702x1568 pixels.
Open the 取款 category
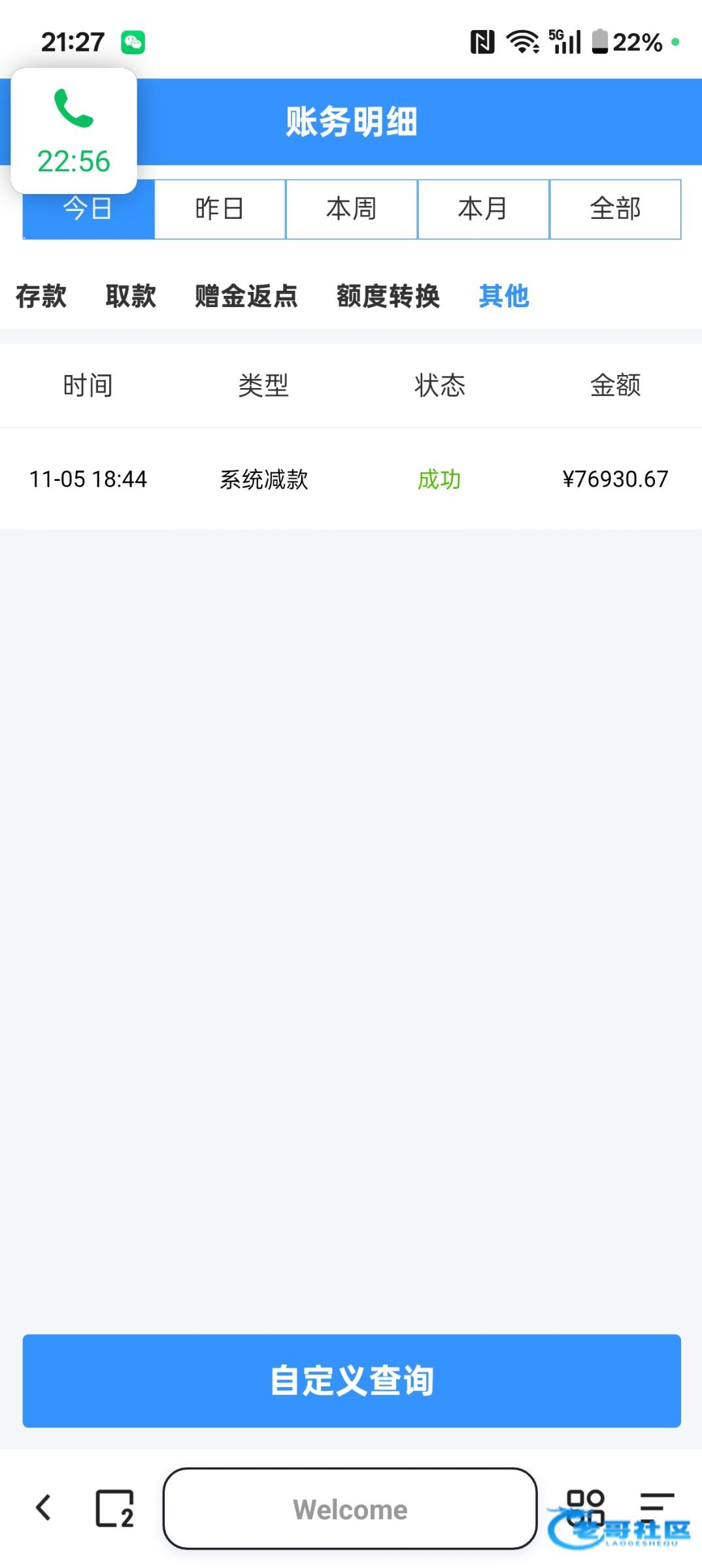tap(131, 296)
